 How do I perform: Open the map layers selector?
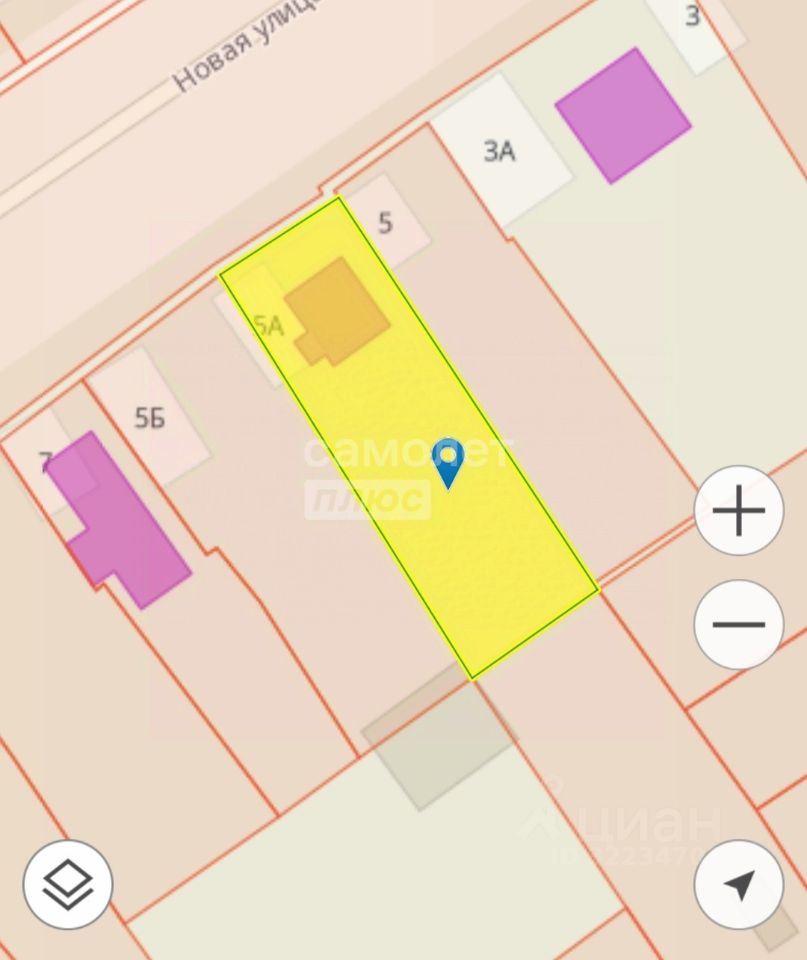click(68, 885)
